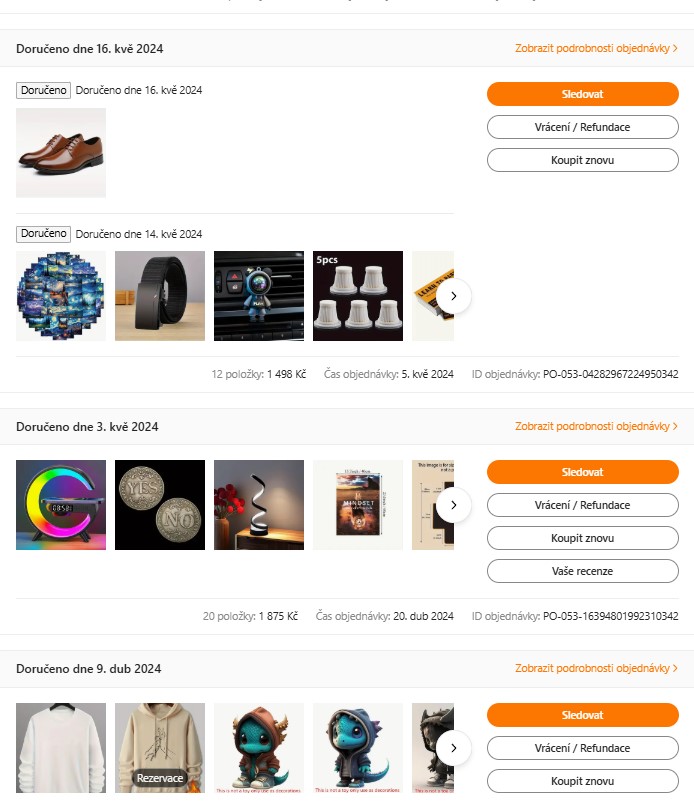Open the brown leather shoes product
694x802 pixels.
61,153
